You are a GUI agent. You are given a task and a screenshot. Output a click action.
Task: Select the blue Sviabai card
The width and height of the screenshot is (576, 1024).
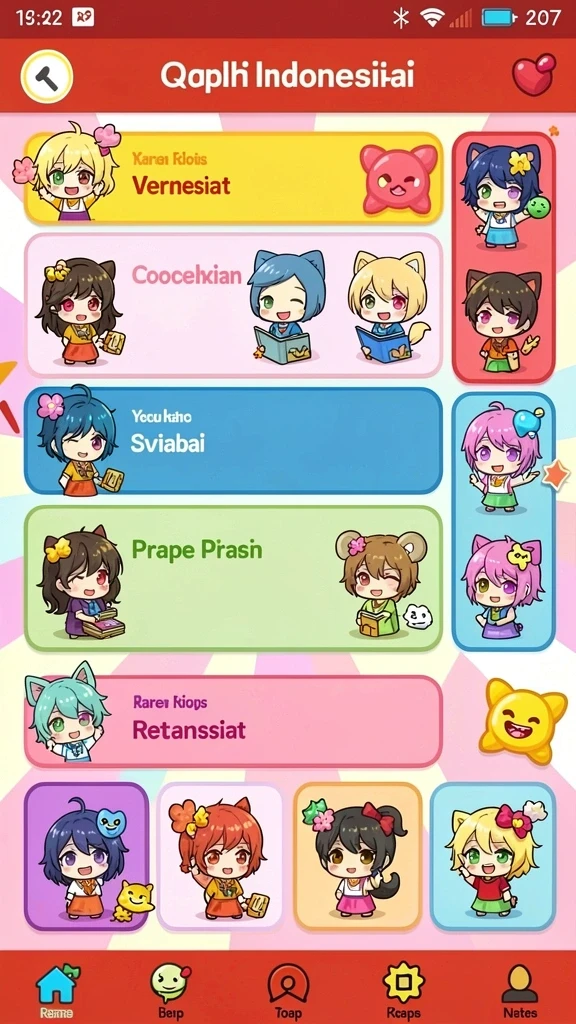(x=234, y=441)
